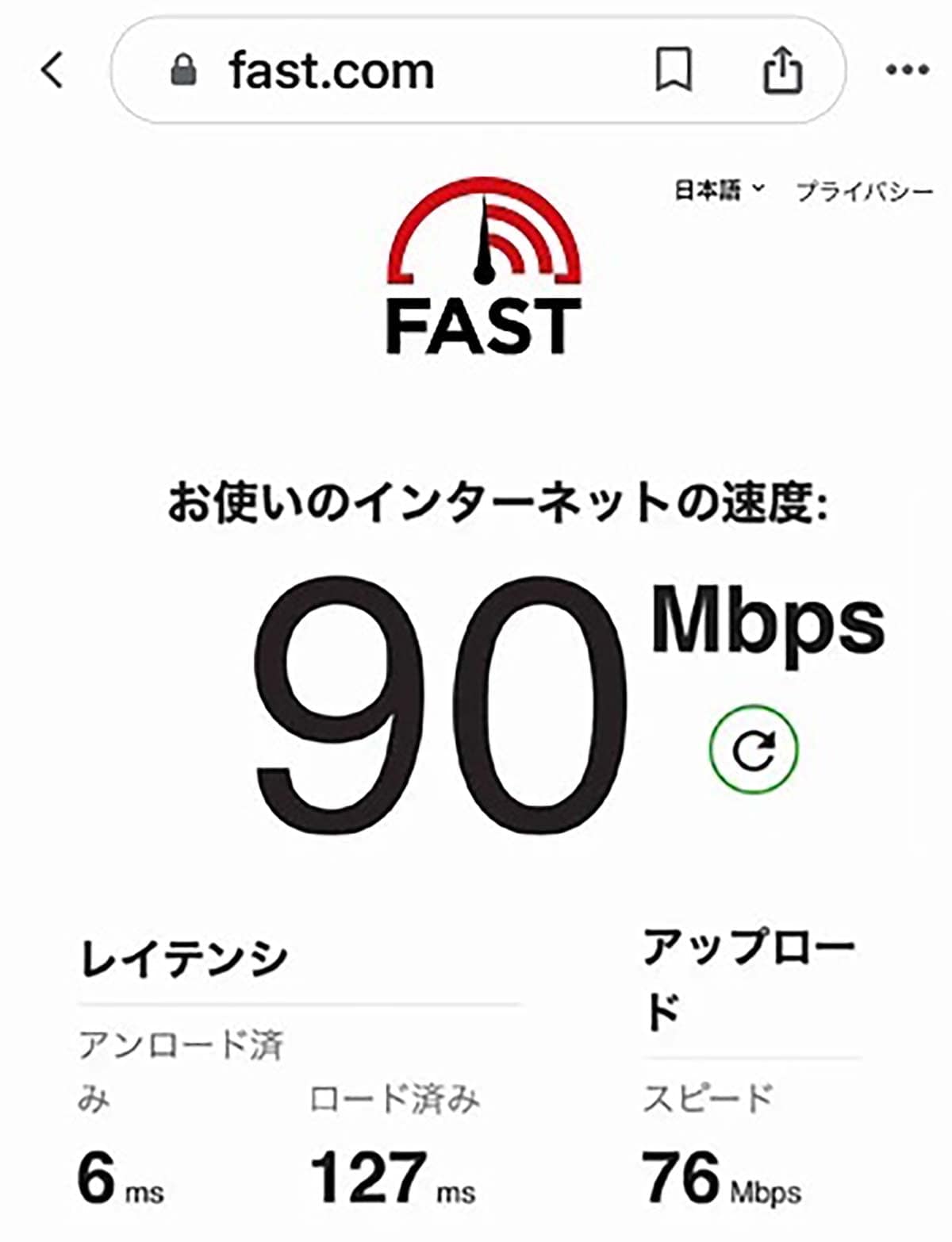Bookmark this page
Viewport: 952px width, 1242px height.
673,70
